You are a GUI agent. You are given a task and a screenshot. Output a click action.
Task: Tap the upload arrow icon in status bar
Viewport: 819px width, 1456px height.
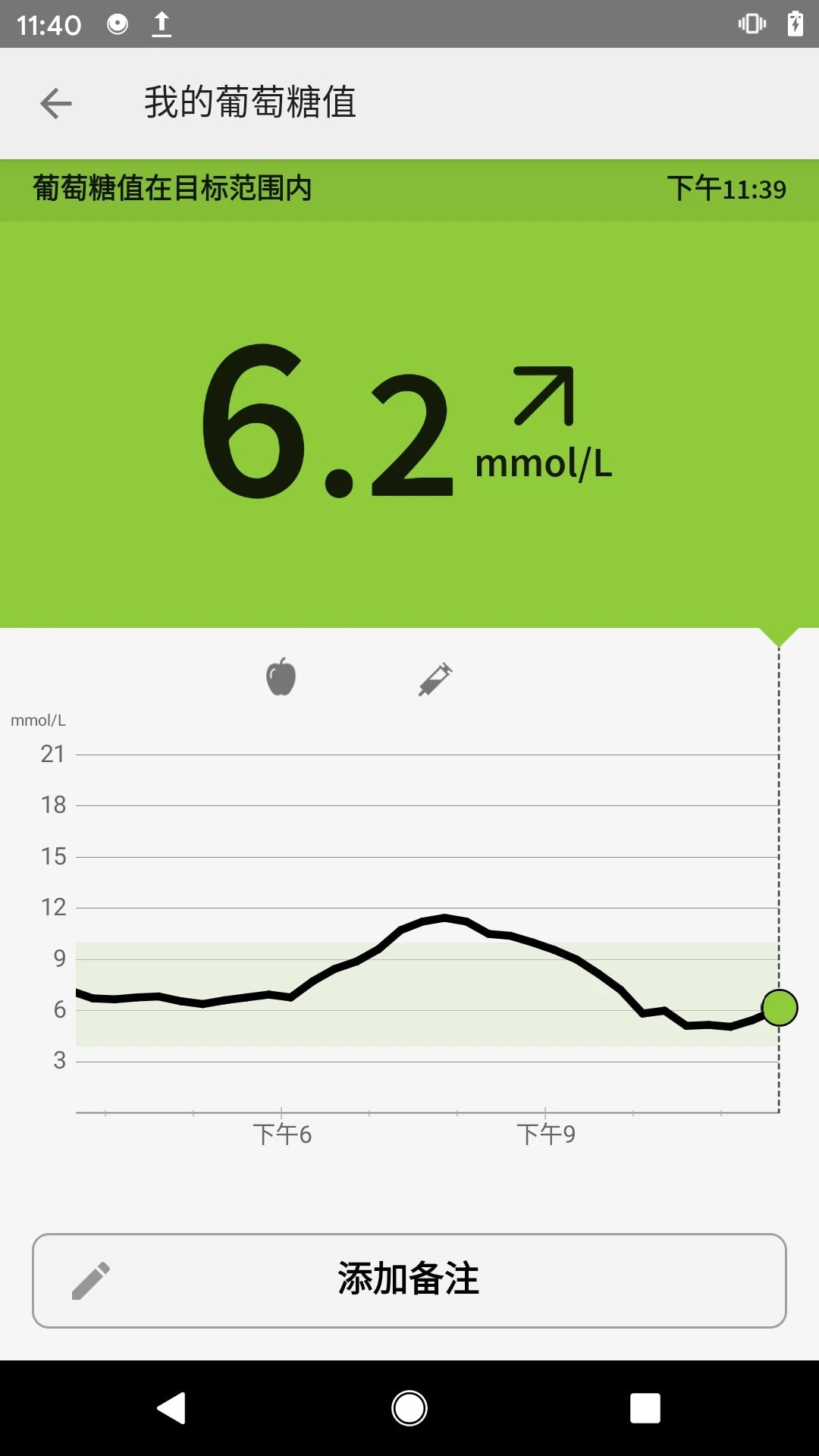click(x=162, y=24)
